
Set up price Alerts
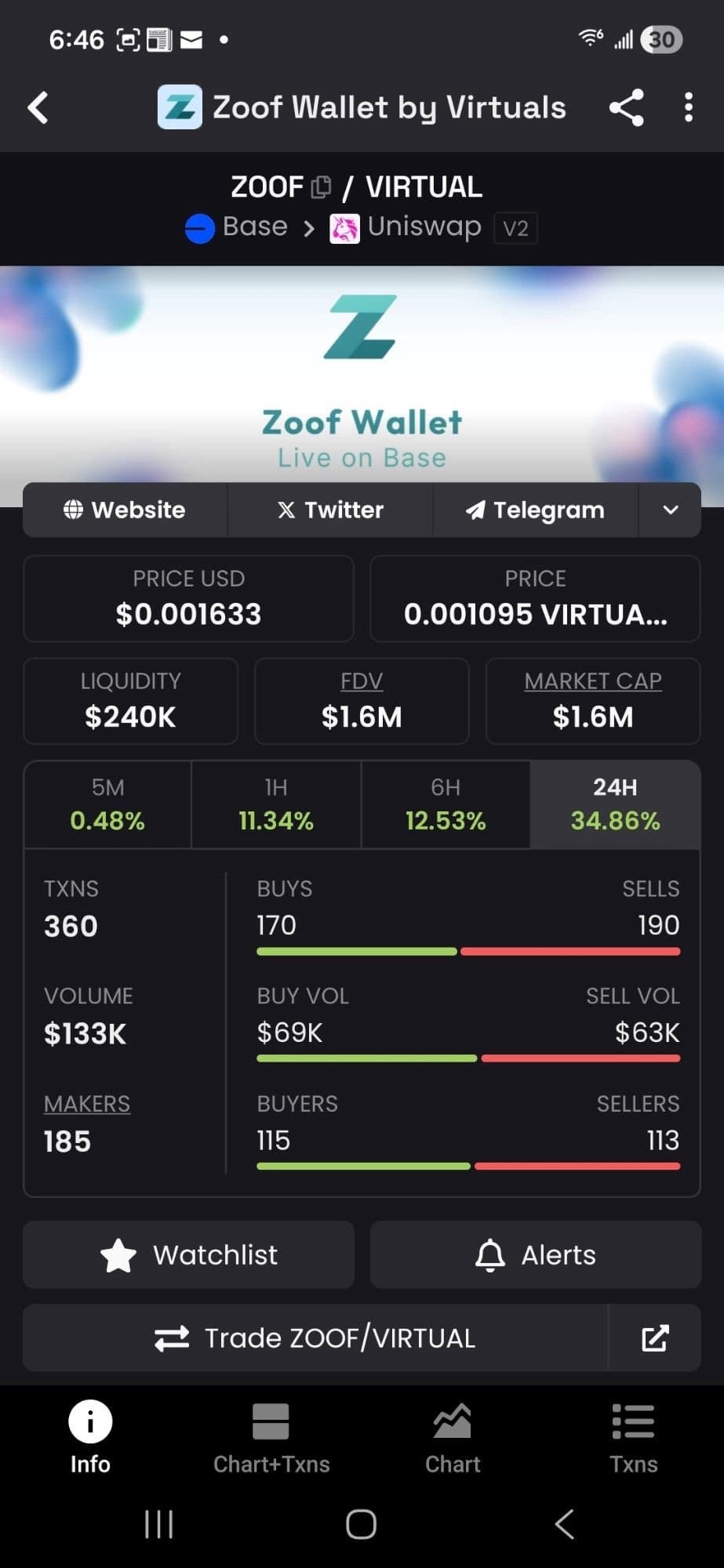point(535,1254)
